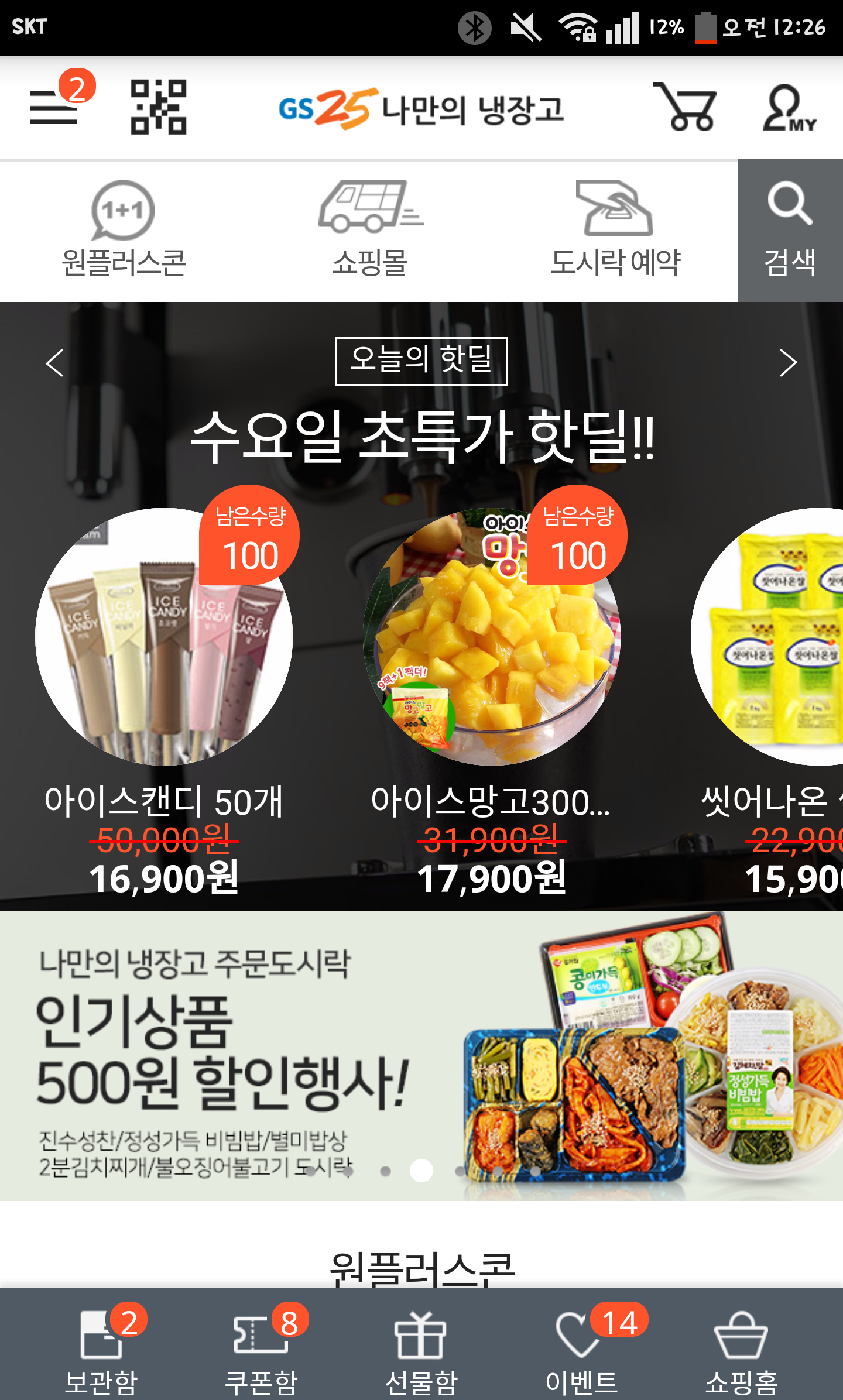This screenshot has width=843, height=1400.
Task: Open the 인기상품 500원 할인행사 banner
Action: [421, 1054]
